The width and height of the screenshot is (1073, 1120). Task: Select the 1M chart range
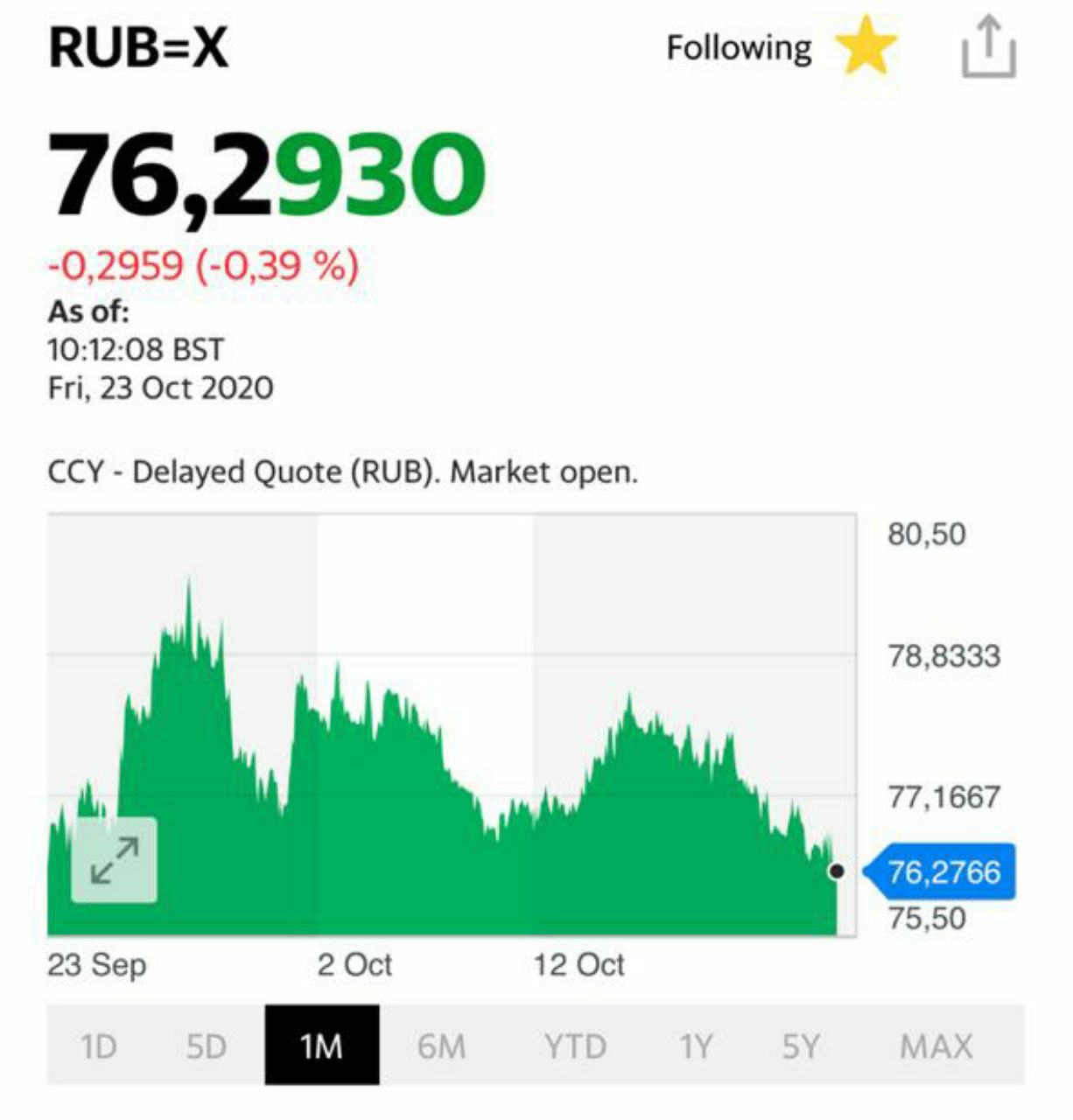tap(322, 1046)
